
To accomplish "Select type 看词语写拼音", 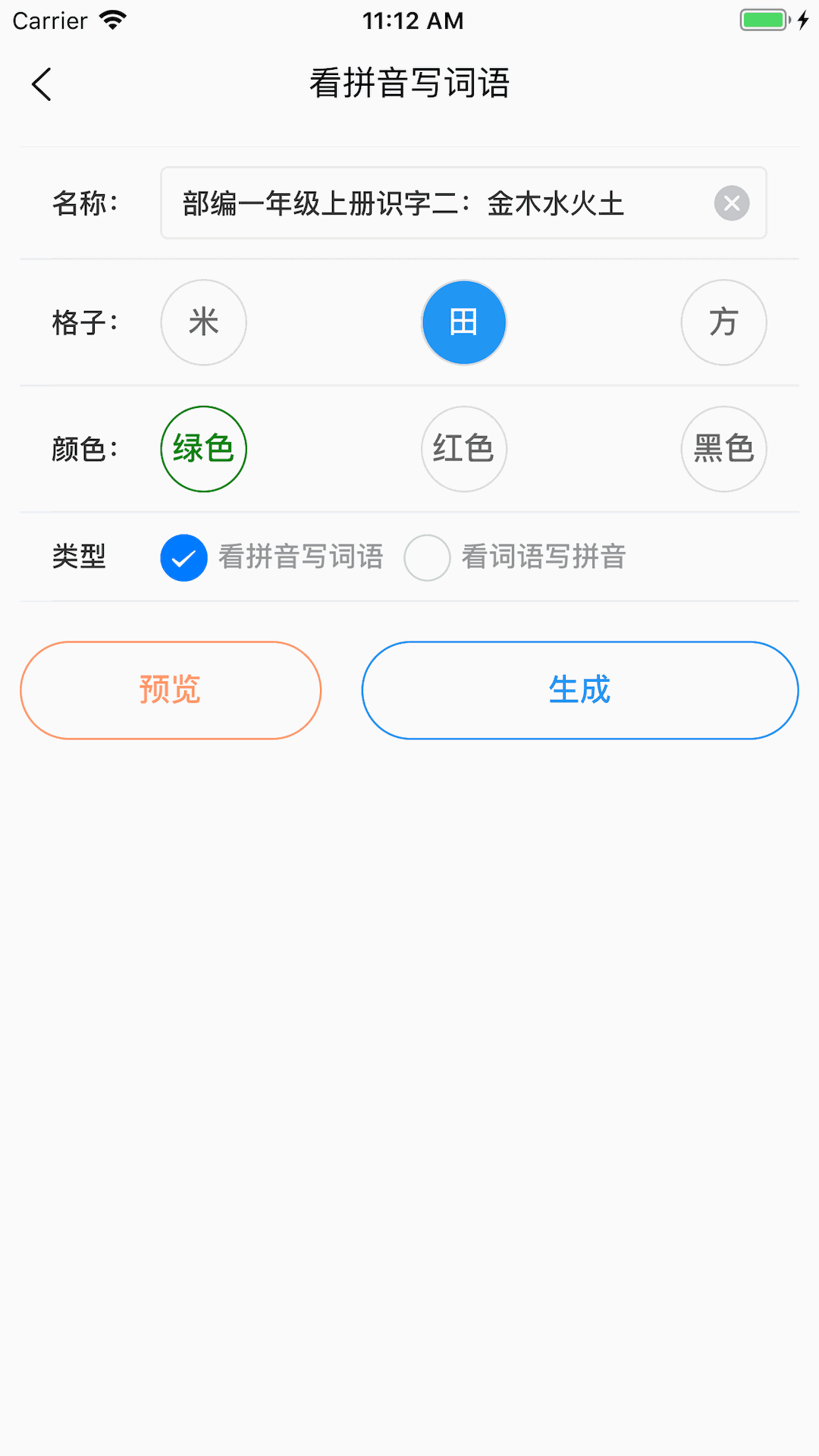I will tap(428, 557).
